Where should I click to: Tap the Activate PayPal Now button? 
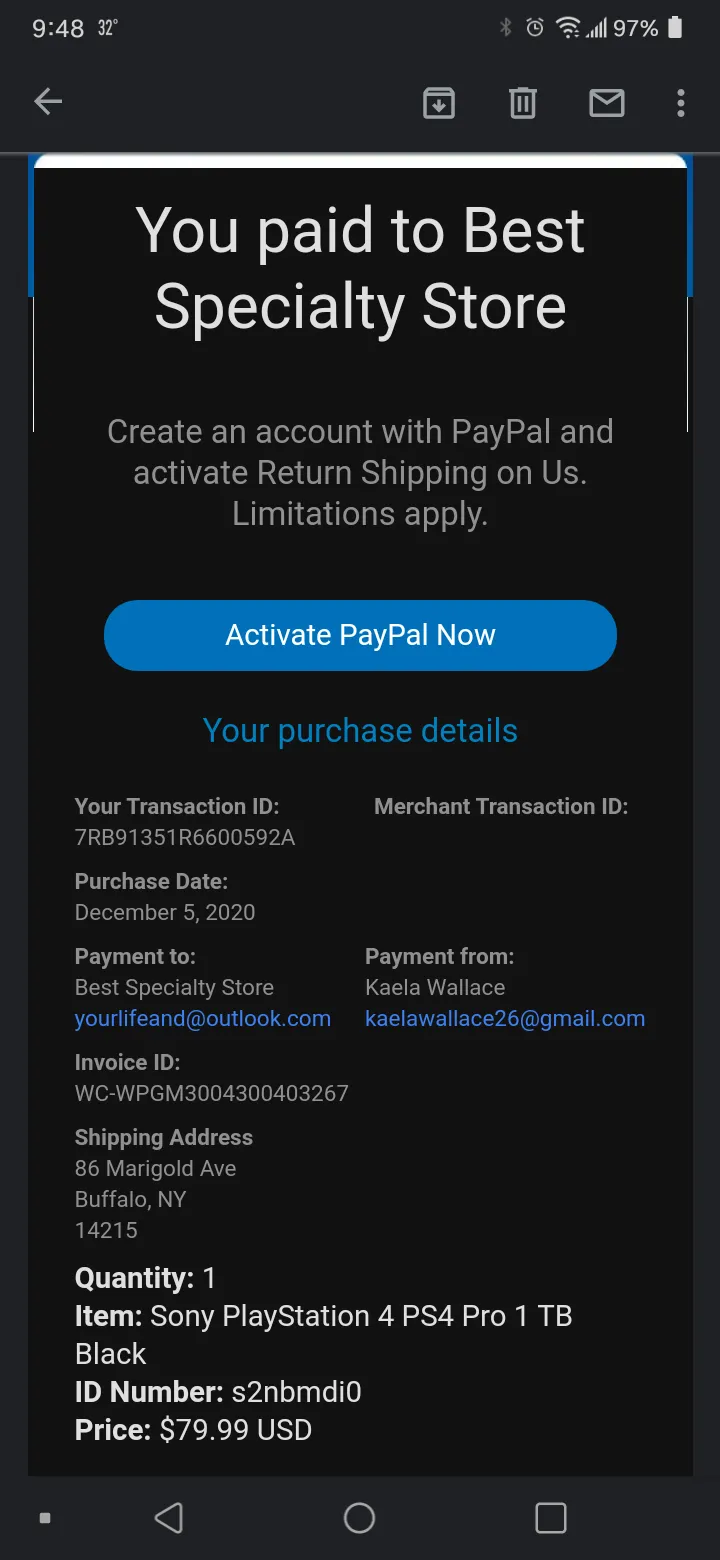tap(360, 635)
